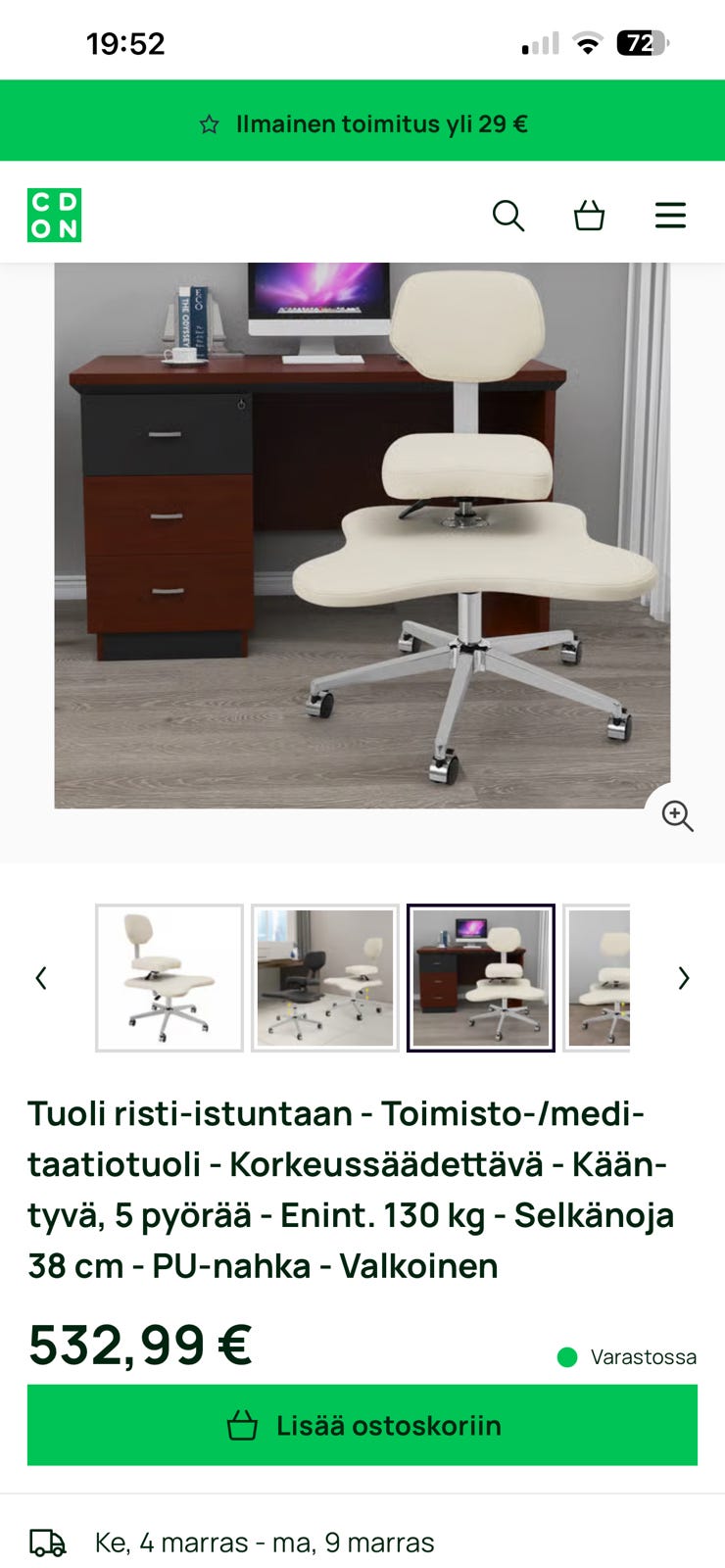Select the first thumbnail of chair alone
The width and height of the screenshot is (725, 1568).
pos(169,978)
